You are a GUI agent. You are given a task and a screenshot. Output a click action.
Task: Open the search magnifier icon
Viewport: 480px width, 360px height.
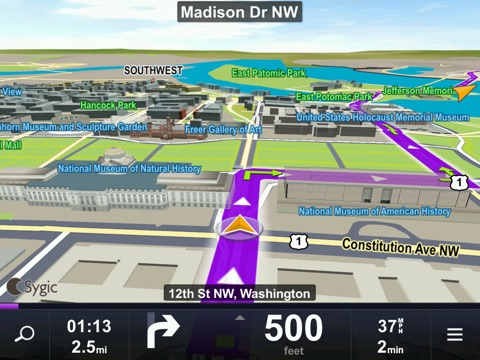[25, 334]
